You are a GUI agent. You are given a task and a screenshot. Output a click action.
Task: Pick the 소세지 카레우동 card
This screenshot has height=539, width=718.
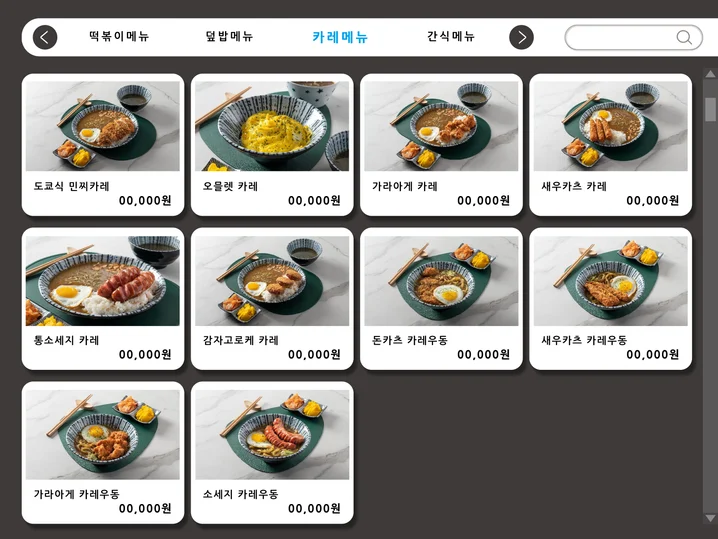pyautogui.click(x=272, y=453)
